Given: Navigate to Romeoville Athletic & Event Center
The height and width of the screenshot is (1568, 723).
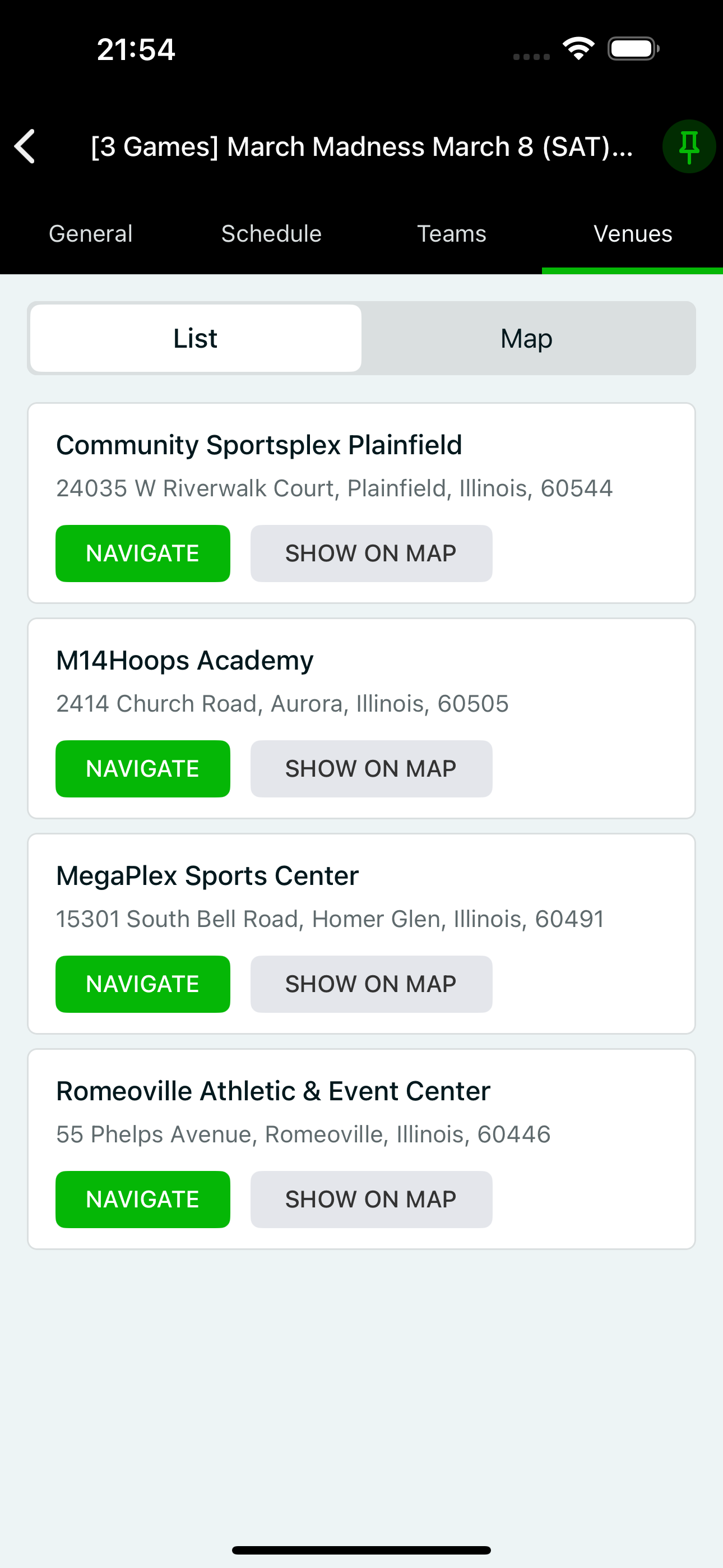Looking at the screenshot, I should [143, 1200].
